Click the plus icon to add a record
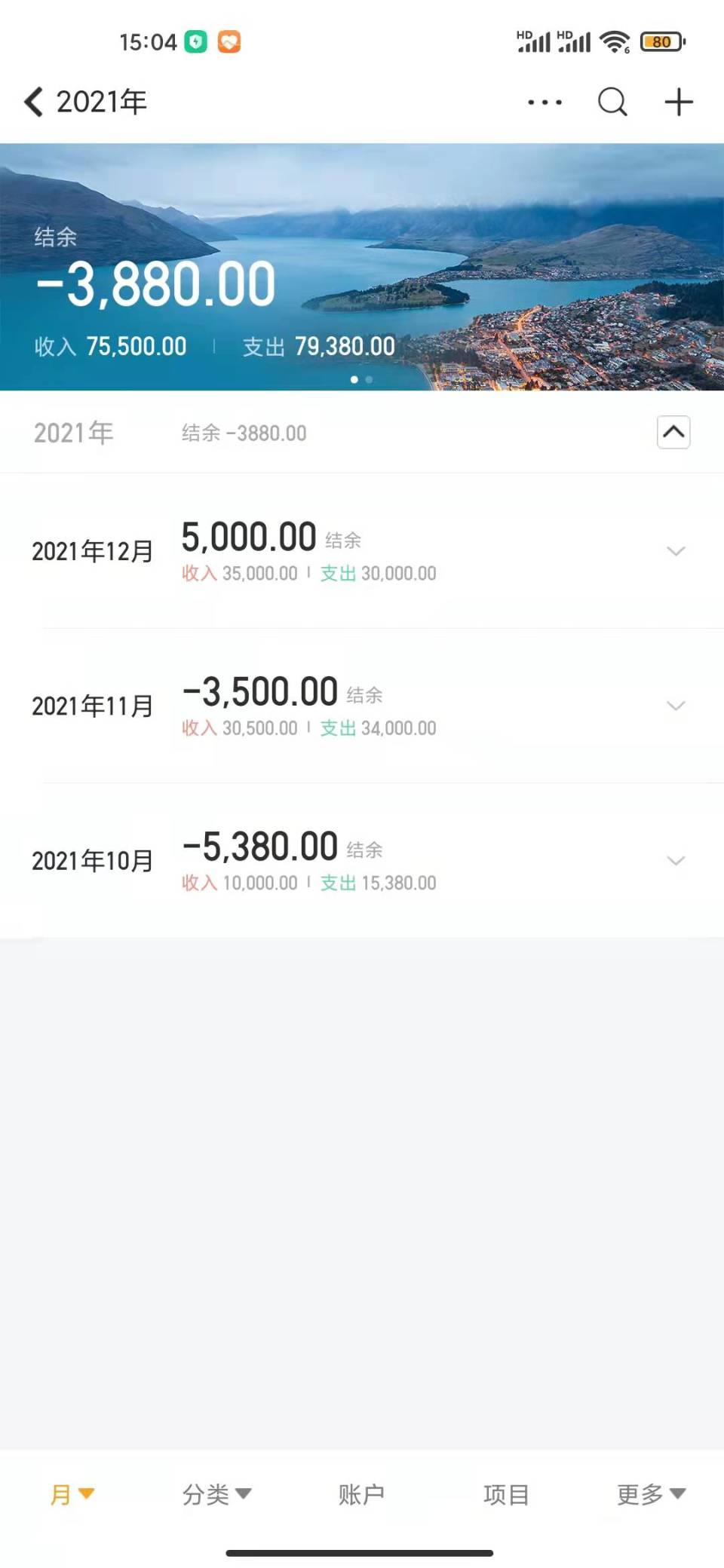The height and width of the screenshot is (1568, 724). pyautogui.click(x=676, y=101)
